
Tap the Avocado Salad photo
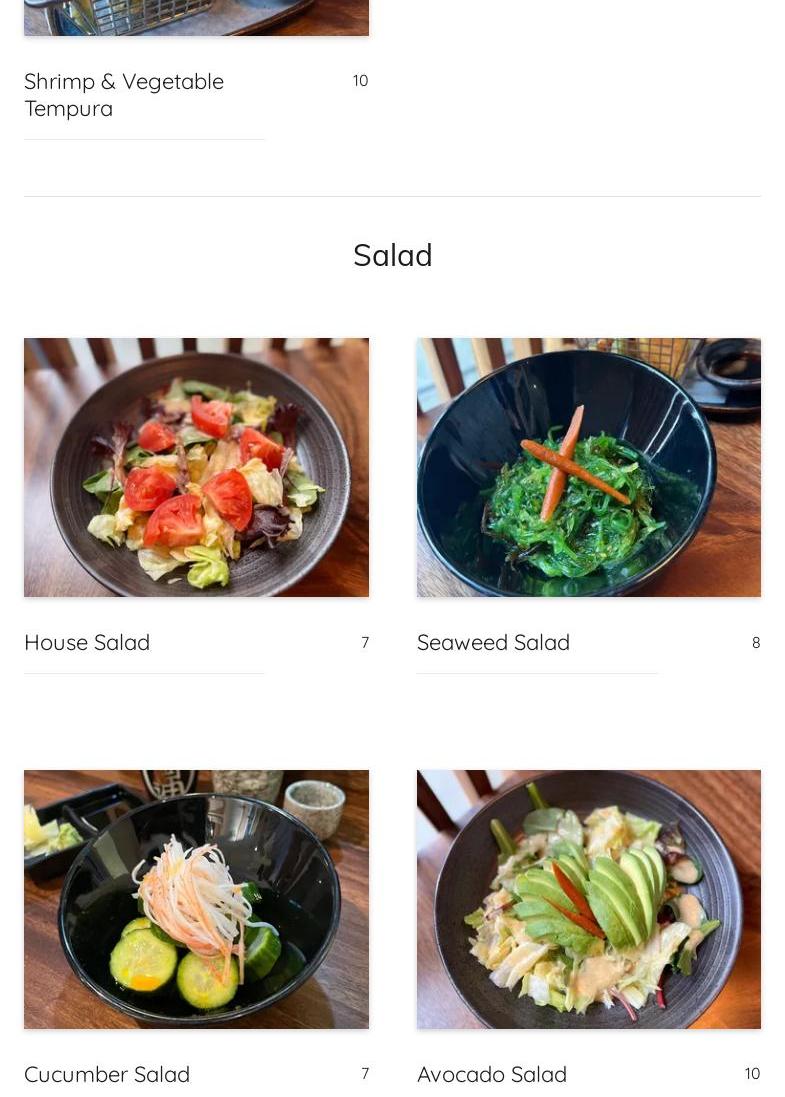pyautogui.click(x=588, y=899)
